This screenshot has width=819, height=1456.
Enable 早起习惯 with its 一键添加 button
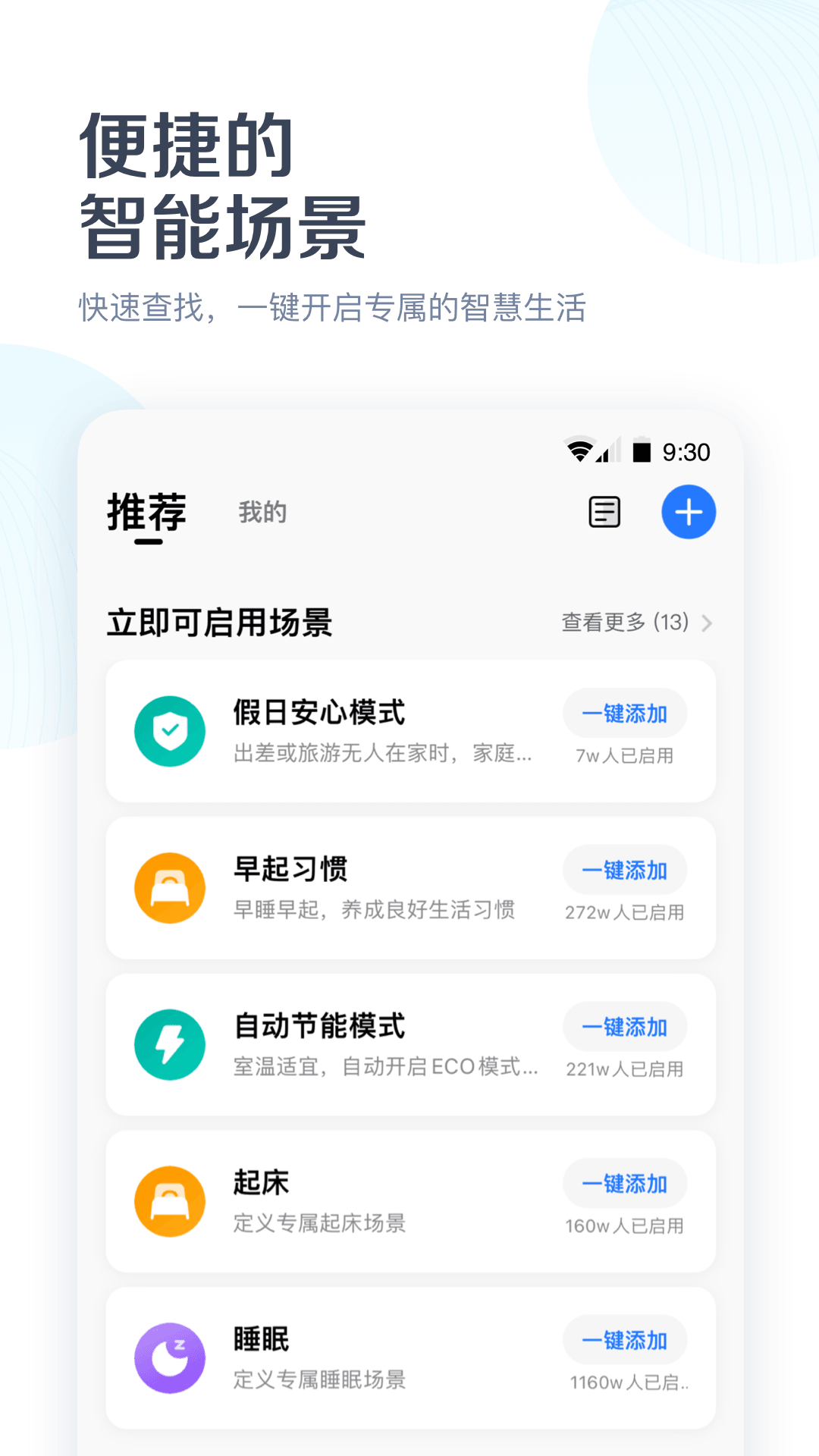[624, 870]
